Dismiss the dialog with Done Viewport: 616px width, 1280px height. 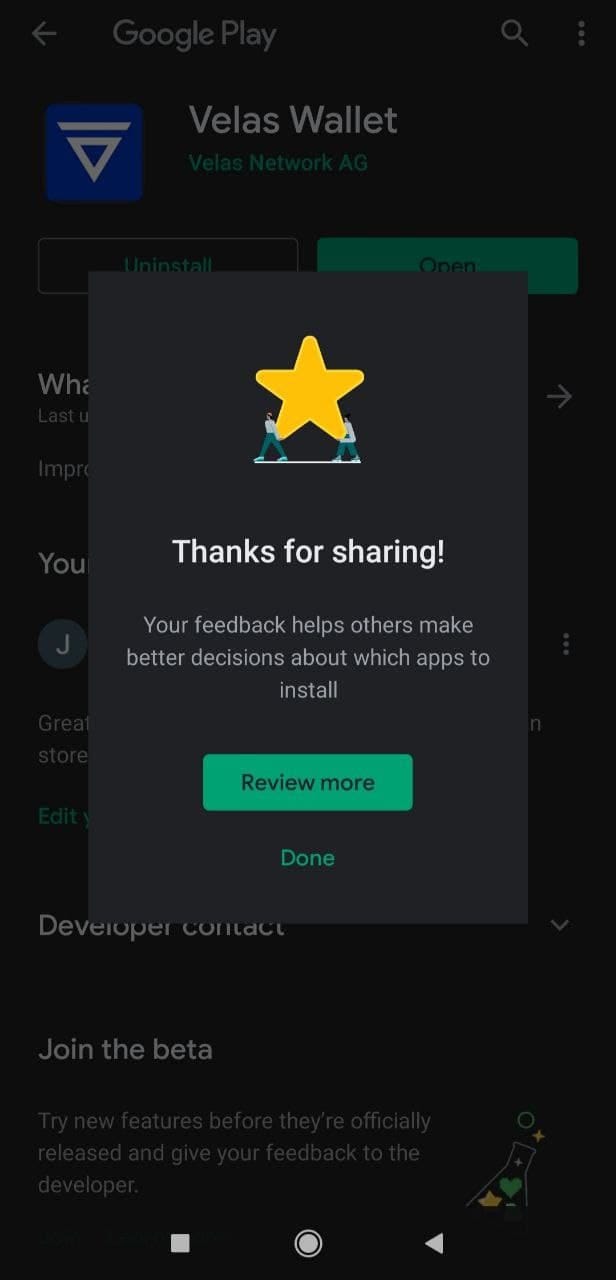coord(307,858)
